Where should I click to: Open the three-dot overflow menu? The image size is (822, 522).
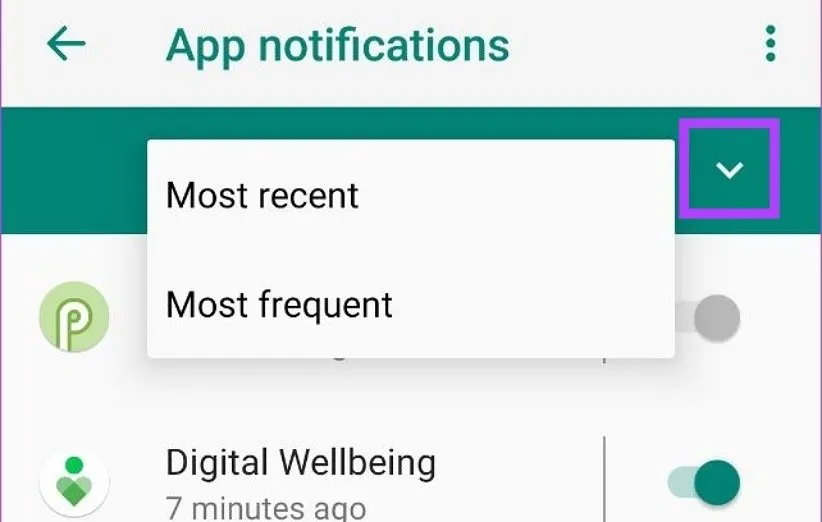(769, 44)
